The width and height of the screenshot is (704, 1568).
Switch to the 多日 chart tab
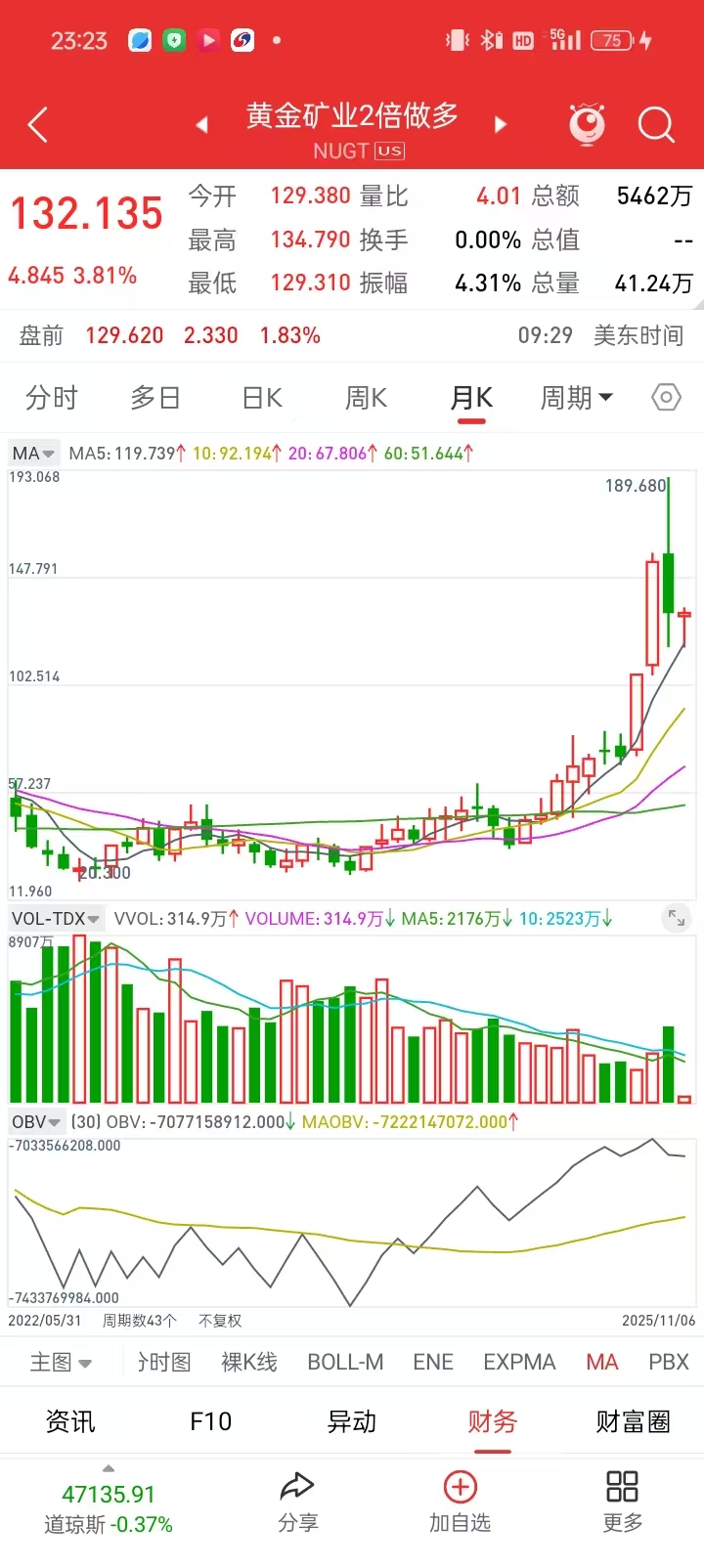click(155, 398)
